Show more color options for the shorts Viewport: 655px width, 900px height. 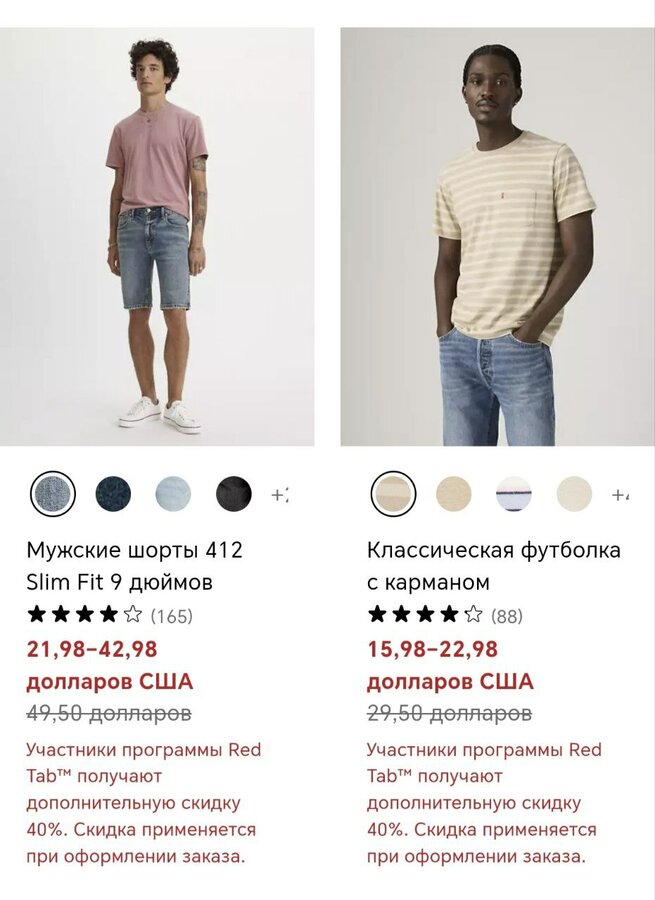[279, 494]
